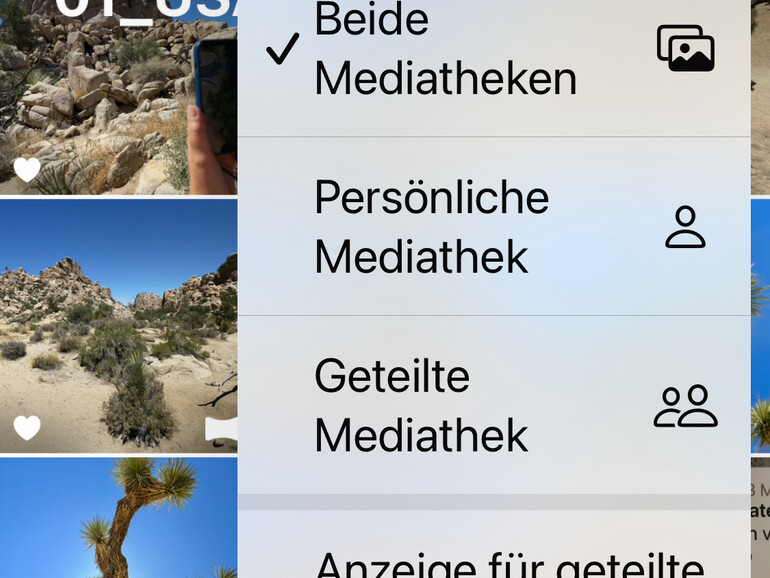Open the Joshua tree photo

pos(118,518)
